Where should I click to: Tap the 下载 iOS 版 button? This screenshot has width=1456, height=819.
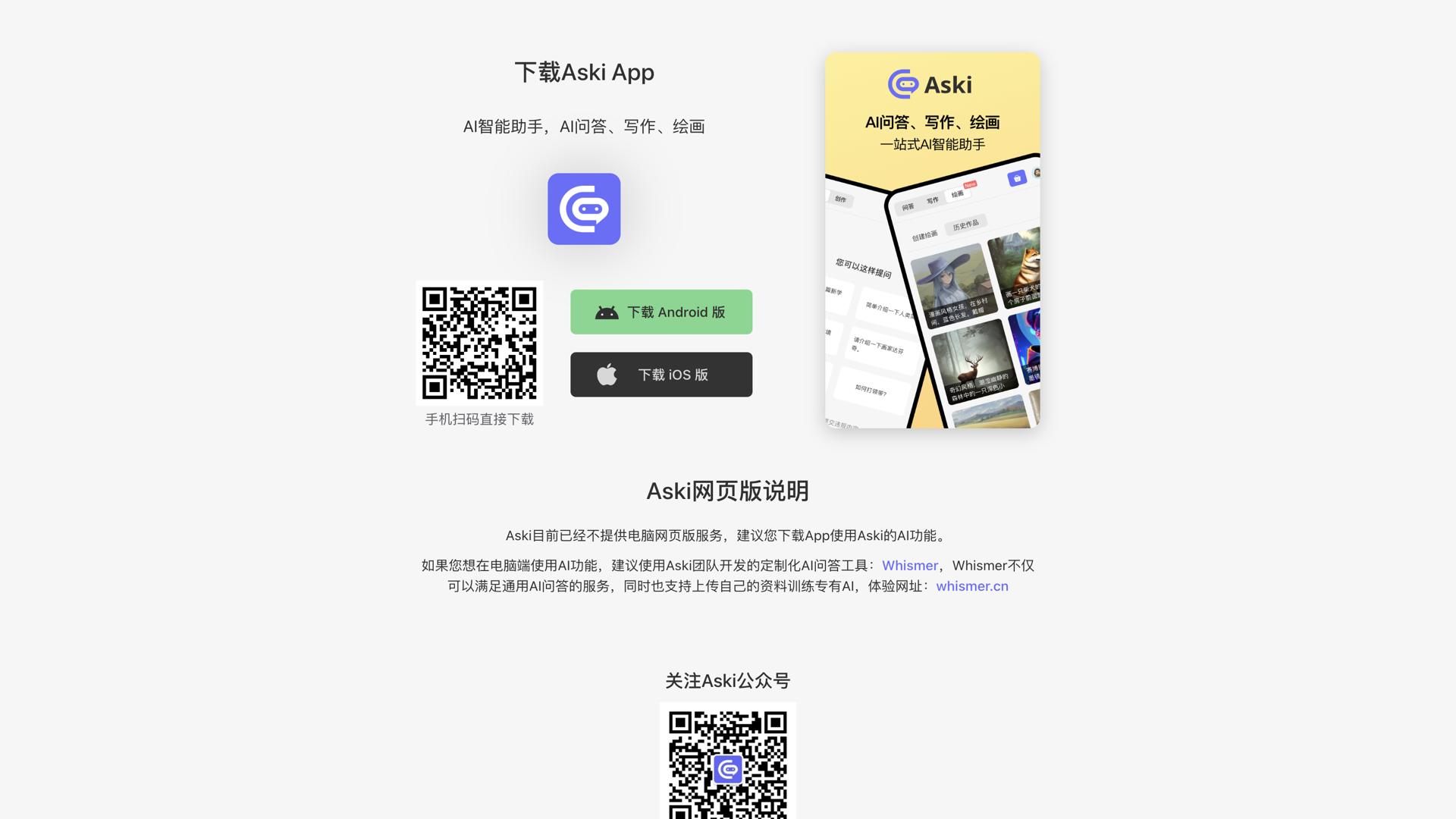pyautogui.click(x=661, y=375)
